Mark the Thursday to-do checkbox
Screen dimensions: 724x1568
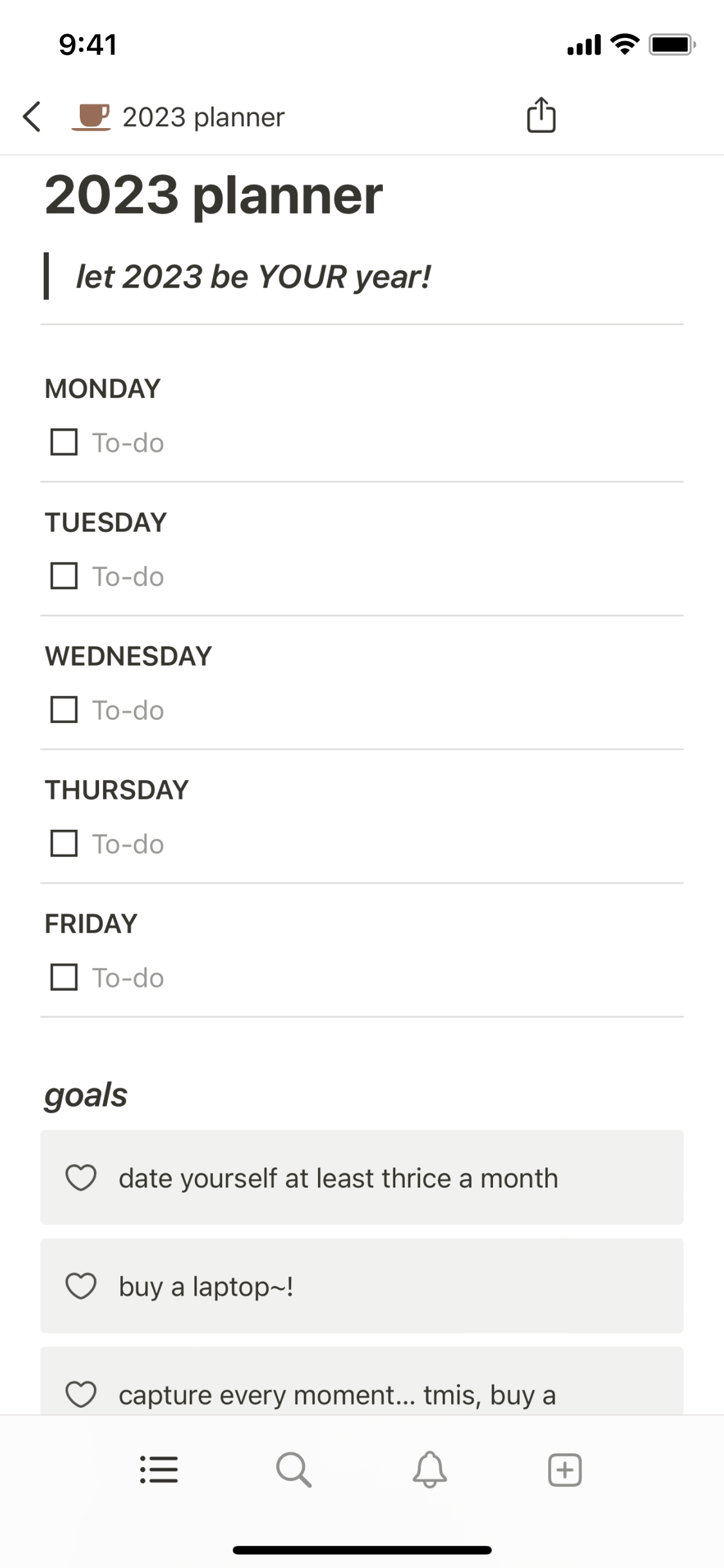coord(64,844)
